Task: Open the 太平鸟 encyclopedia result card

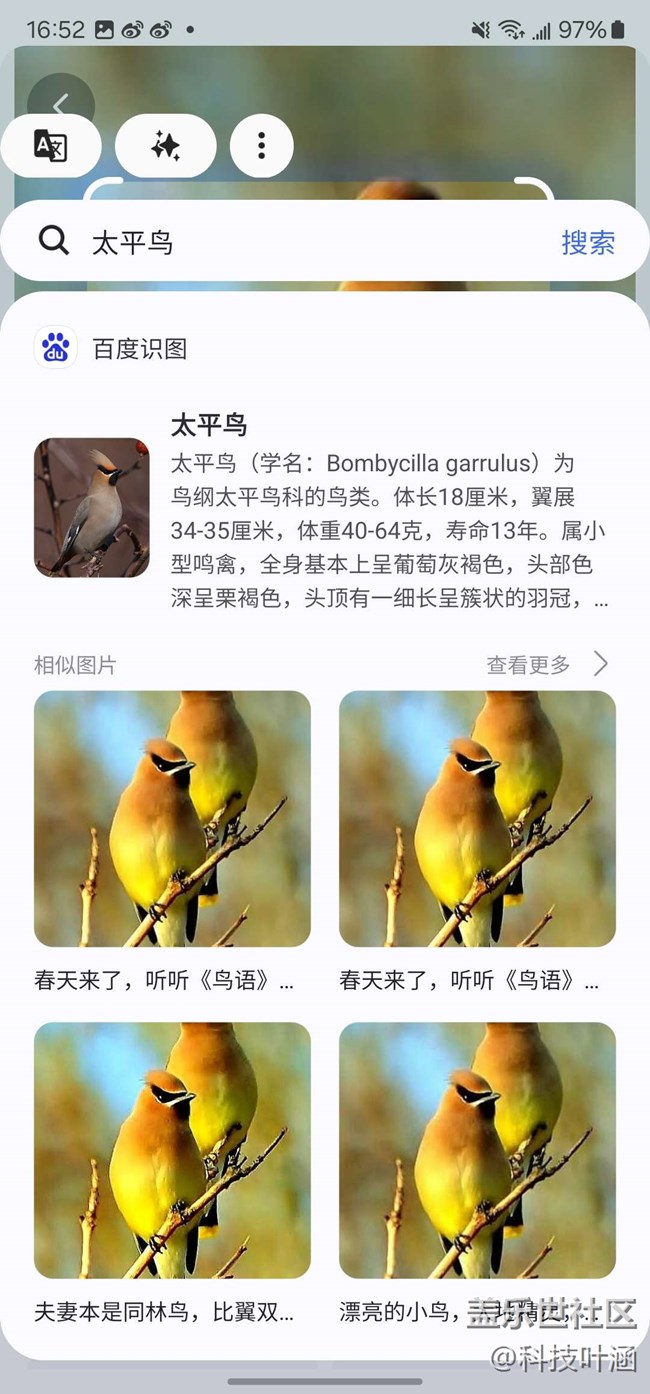Action: click(x=325, y=509)
